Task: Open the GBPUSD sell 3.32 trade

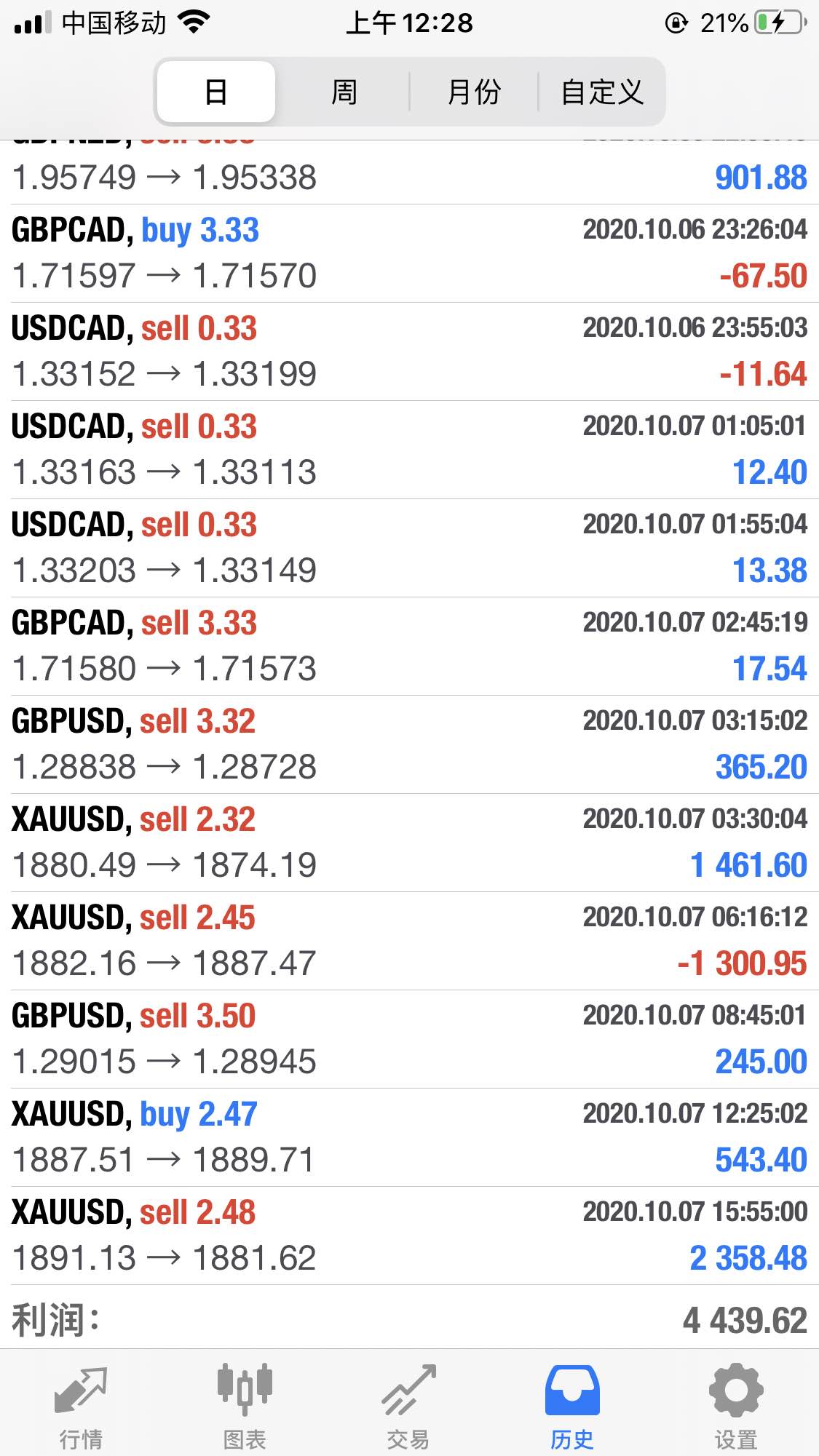Action: point(409,744)
